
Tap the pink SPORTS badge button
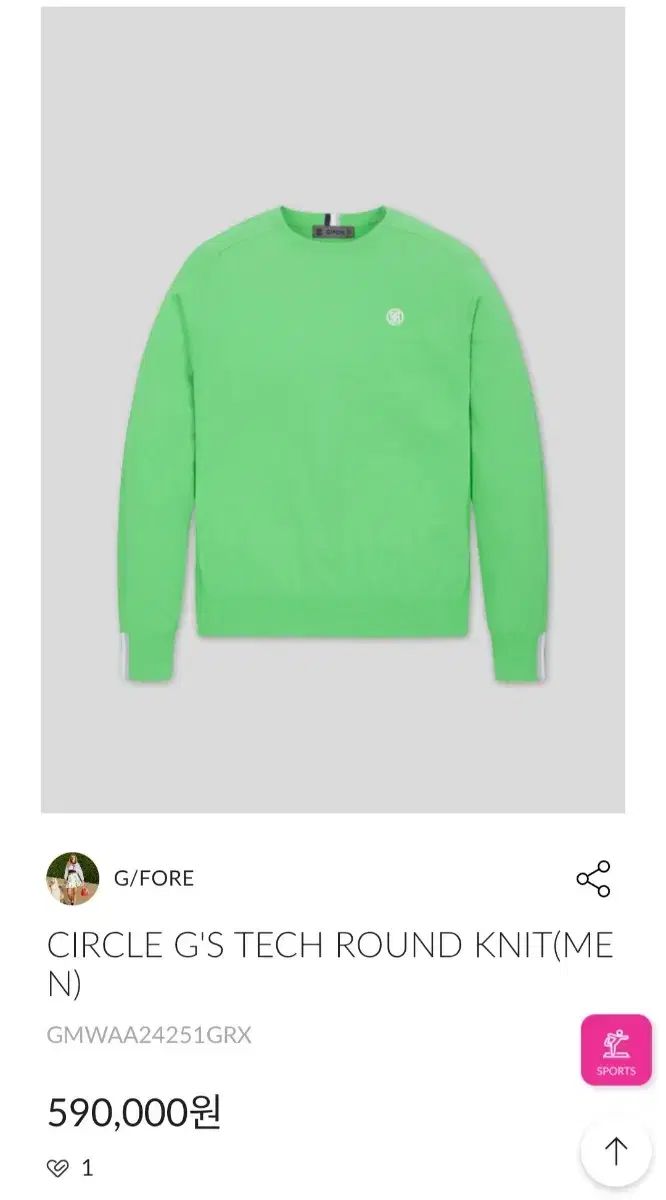616,1050
